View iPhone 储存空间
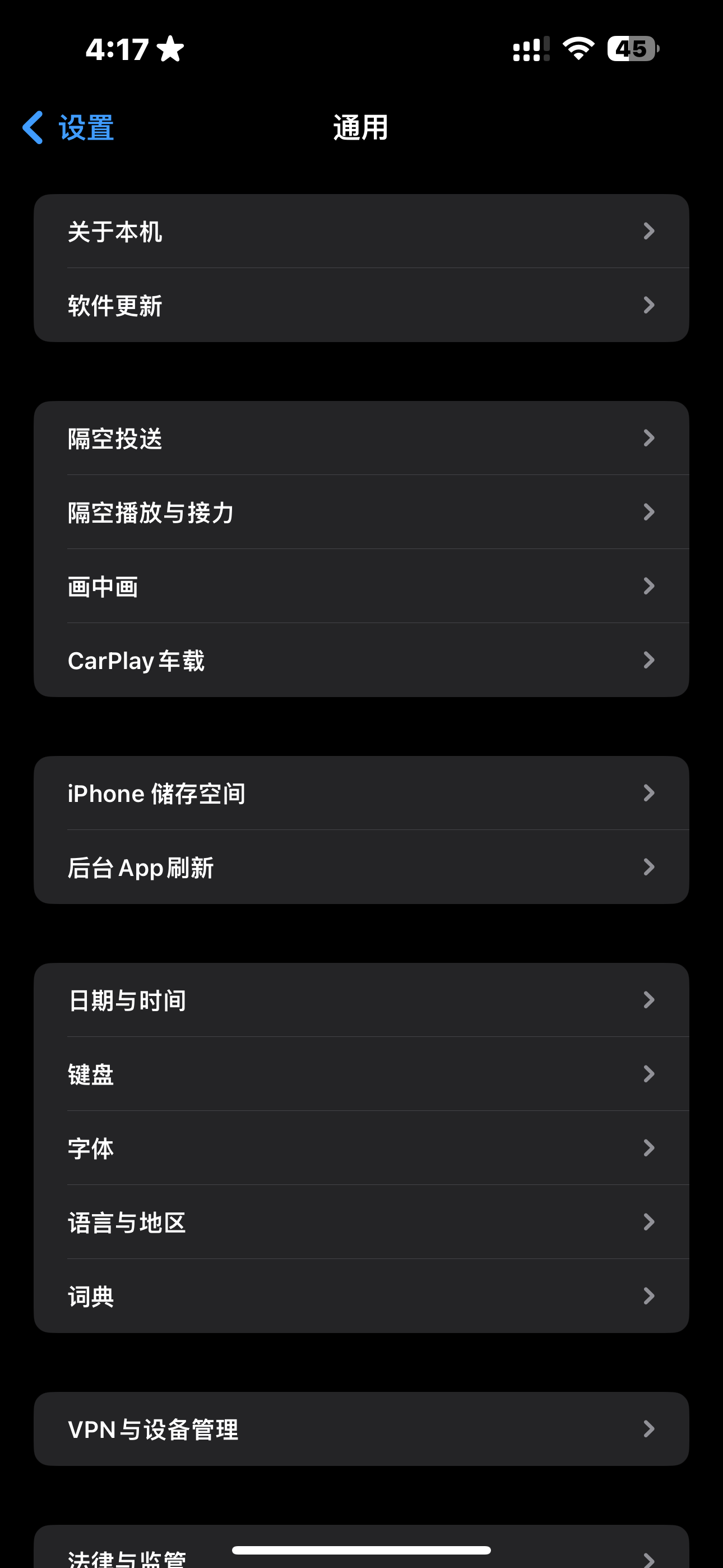The width and height of the screenshot is (723, 1568). click(x=361, y=793)
